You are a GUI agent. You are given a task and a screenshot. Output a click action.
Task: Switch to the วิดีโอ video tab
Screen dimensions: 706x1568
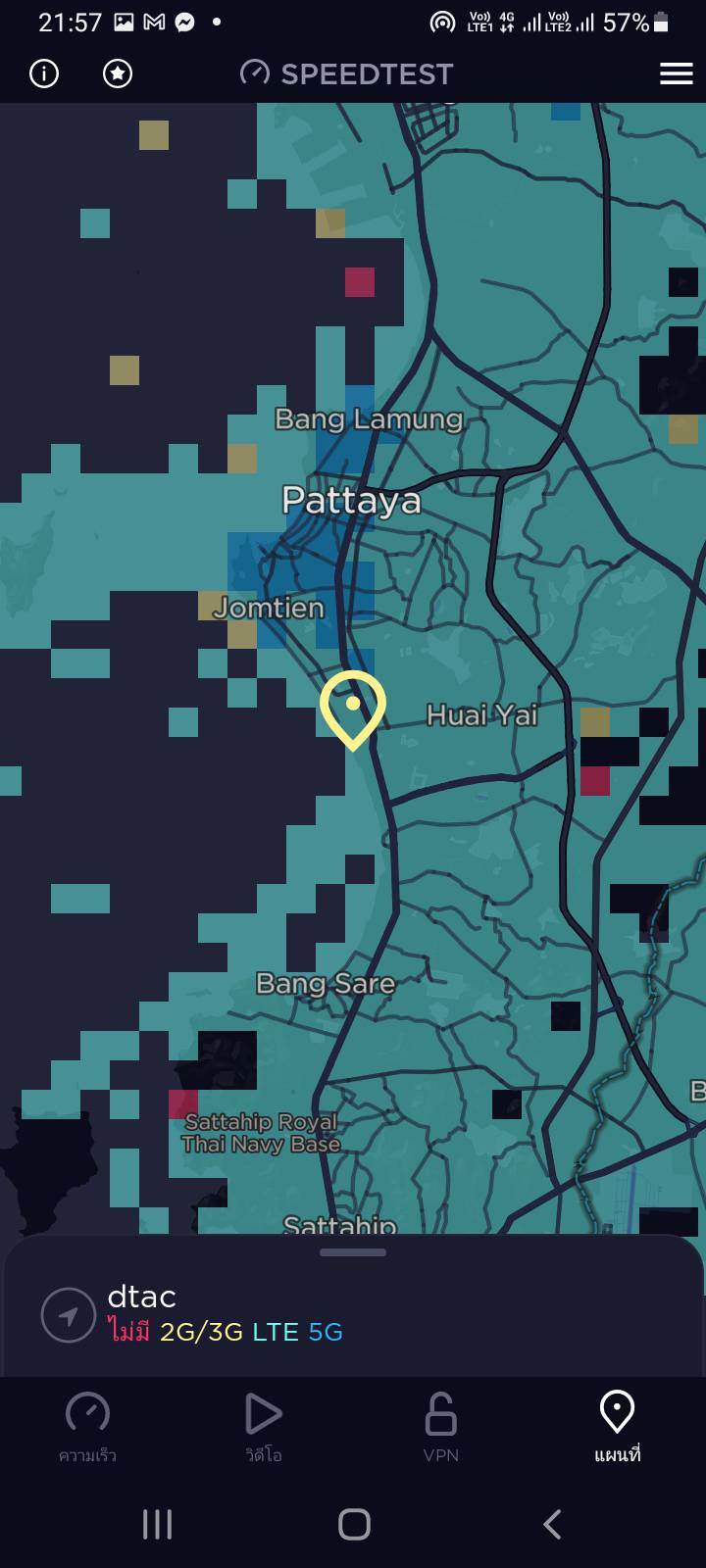(264, 1428)
